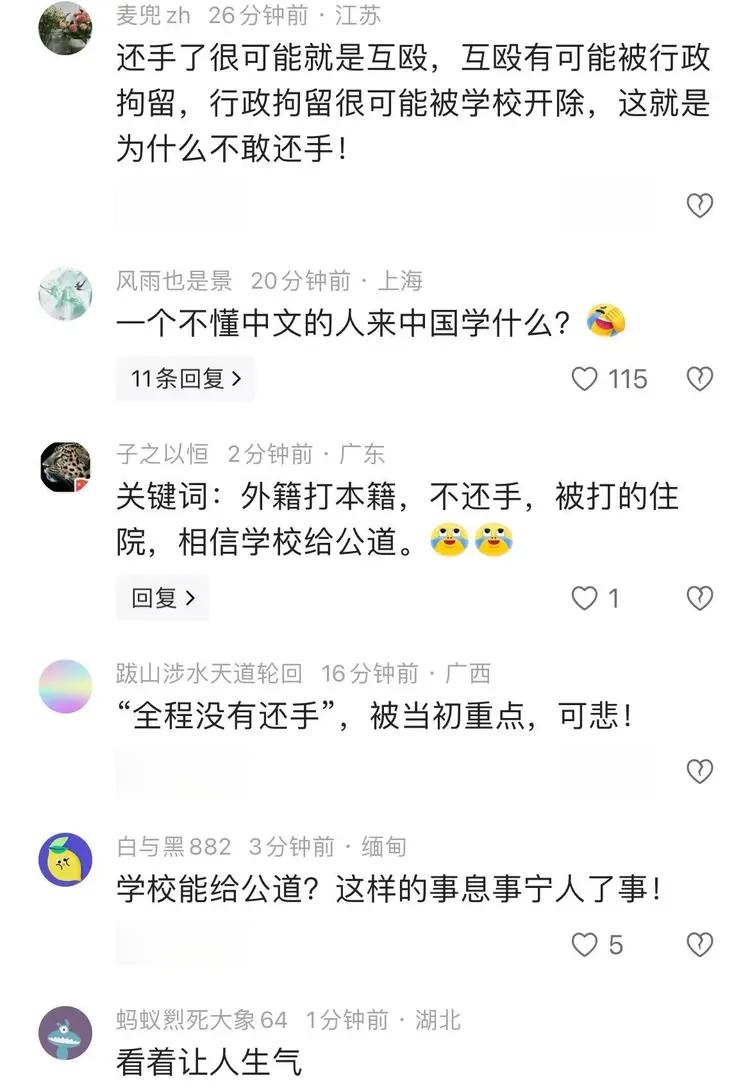Like 白与黑882's comment with 5 likes
The image size is (750, 1092).
click(585, 944)
